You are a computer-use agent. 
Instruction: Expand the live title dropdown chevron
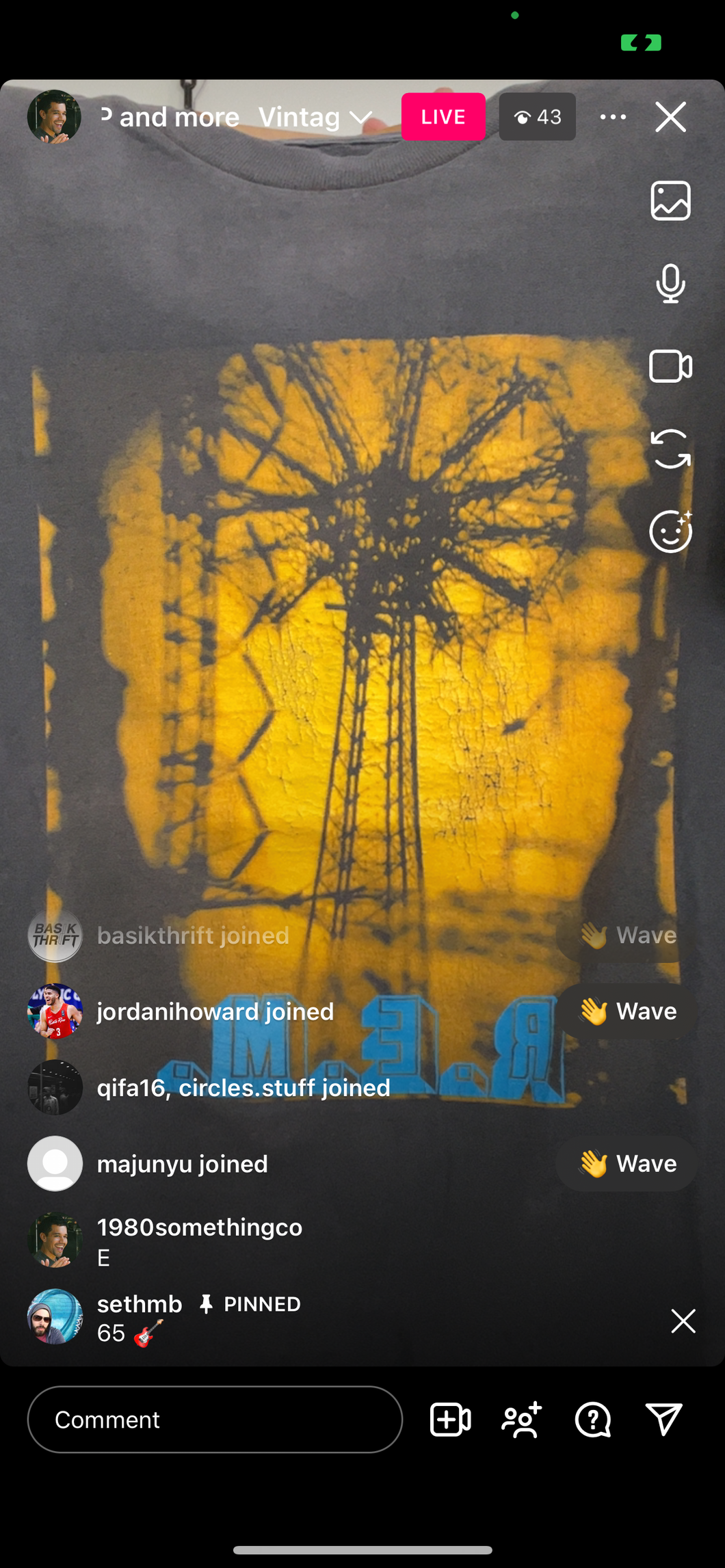tap(360, 118)
